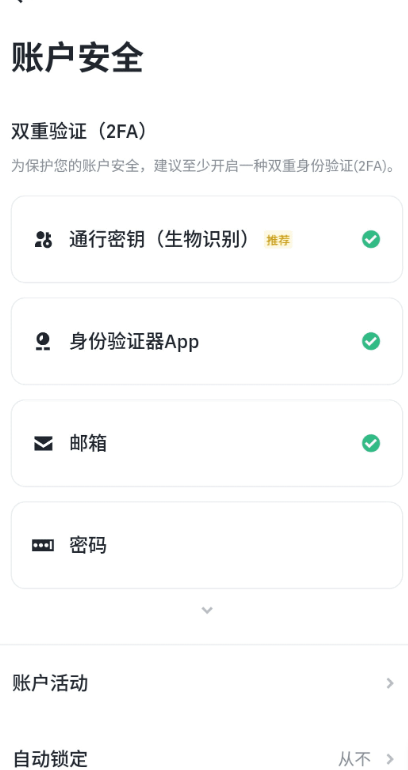The height and width of the screenshot is (770, 408).
Task: Expand more 2FA options with the down chevron
Action: click(x=207, y=610)
